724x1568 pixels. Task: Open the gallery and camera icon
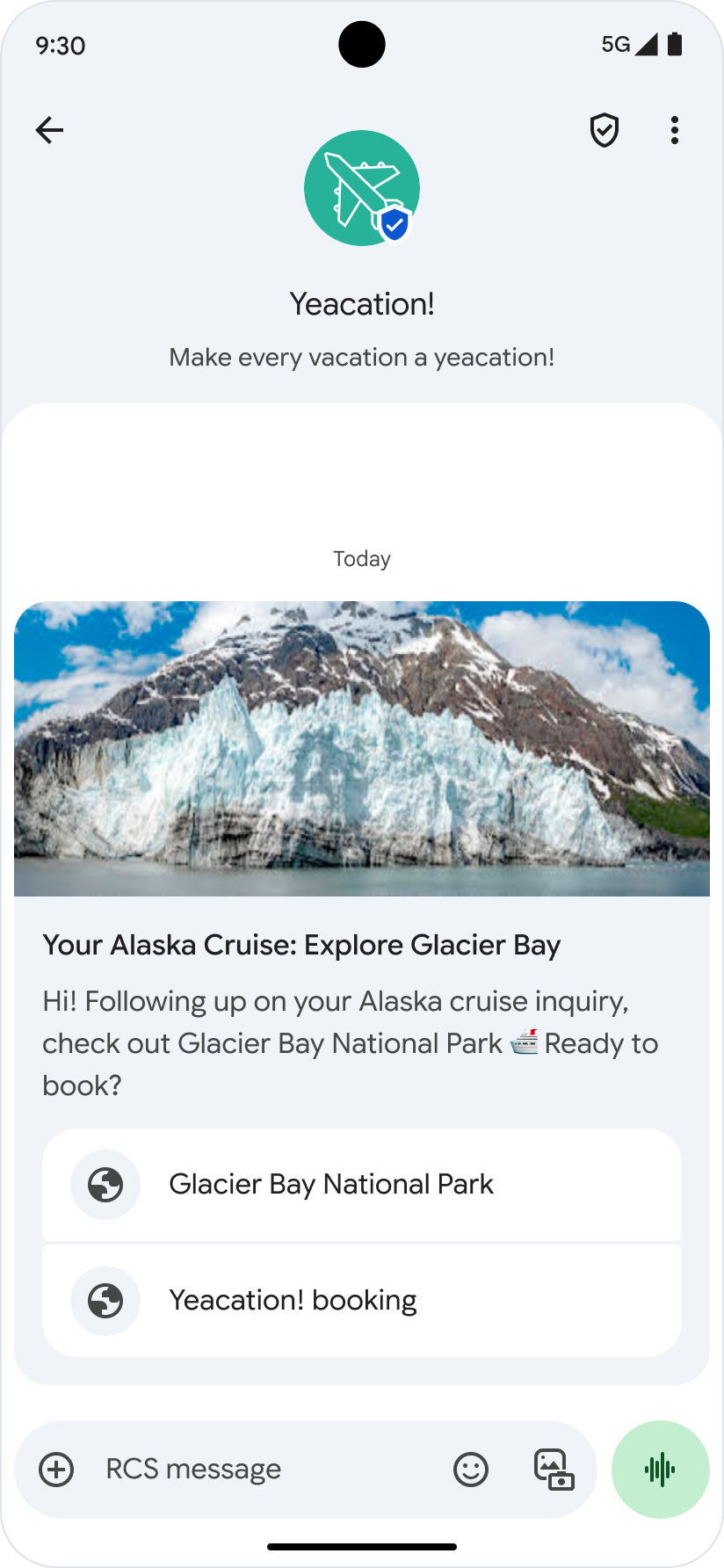(x=554, y=1469)
